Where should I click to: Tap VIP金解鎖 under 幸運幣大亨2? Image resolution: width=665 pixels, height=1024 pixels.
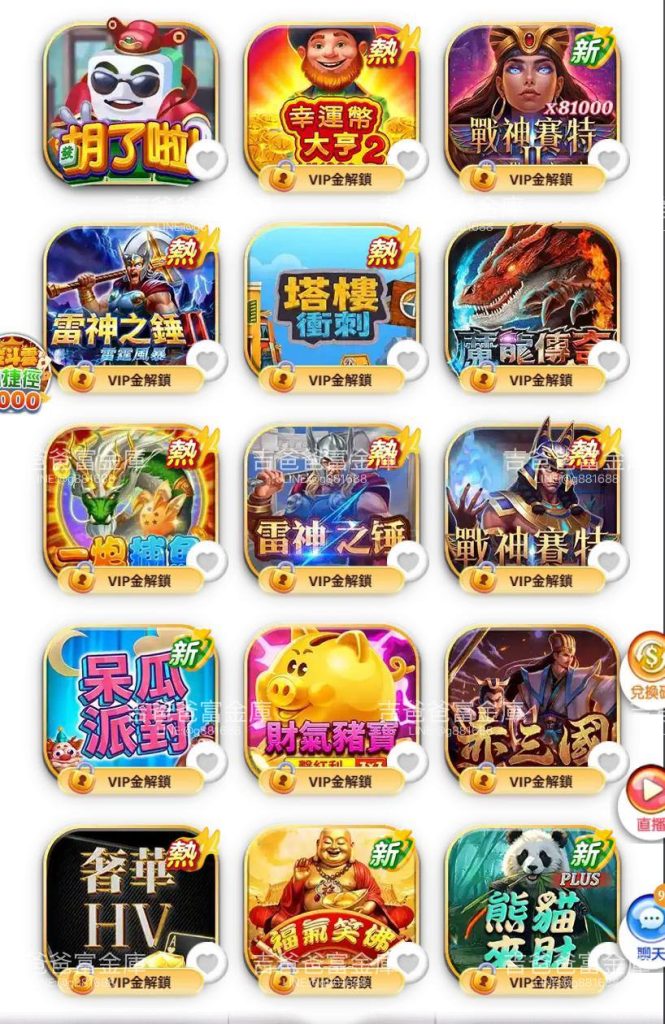(332, 178)
